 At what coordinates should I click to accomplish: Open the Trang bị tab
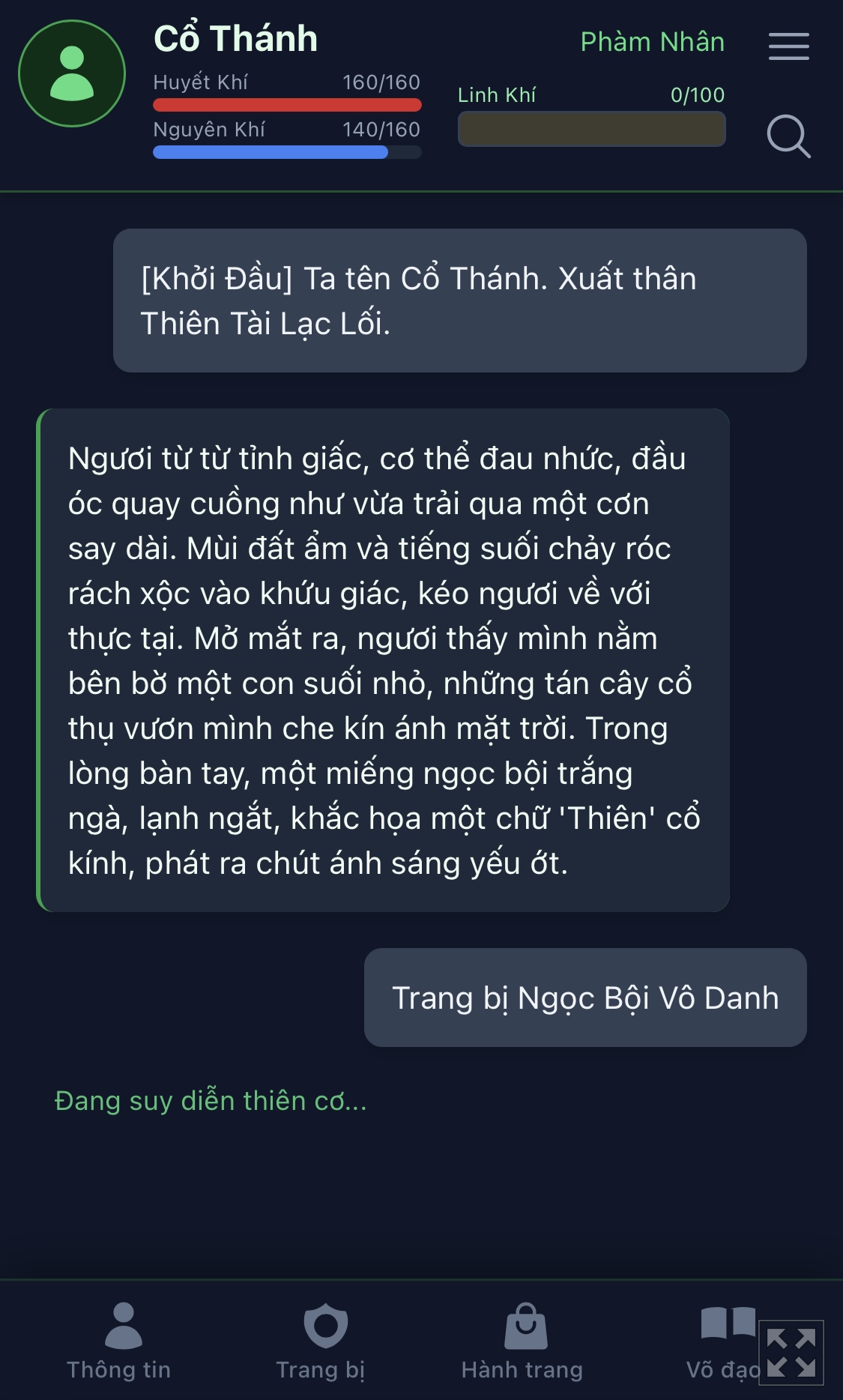(x=322, y=1341)
